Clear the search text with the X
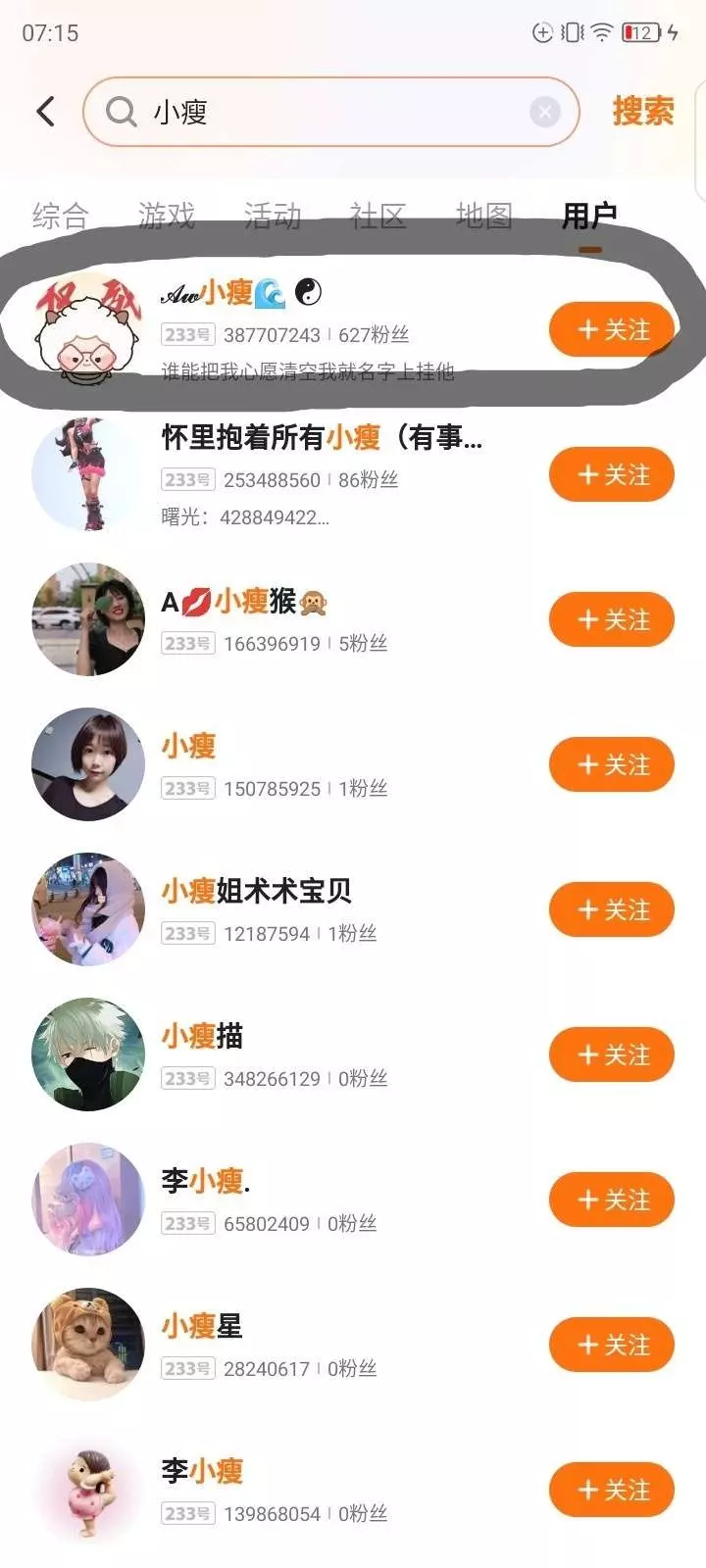Image resolution: width=706 pixels, height=1568 pixels. click(544, 112)
